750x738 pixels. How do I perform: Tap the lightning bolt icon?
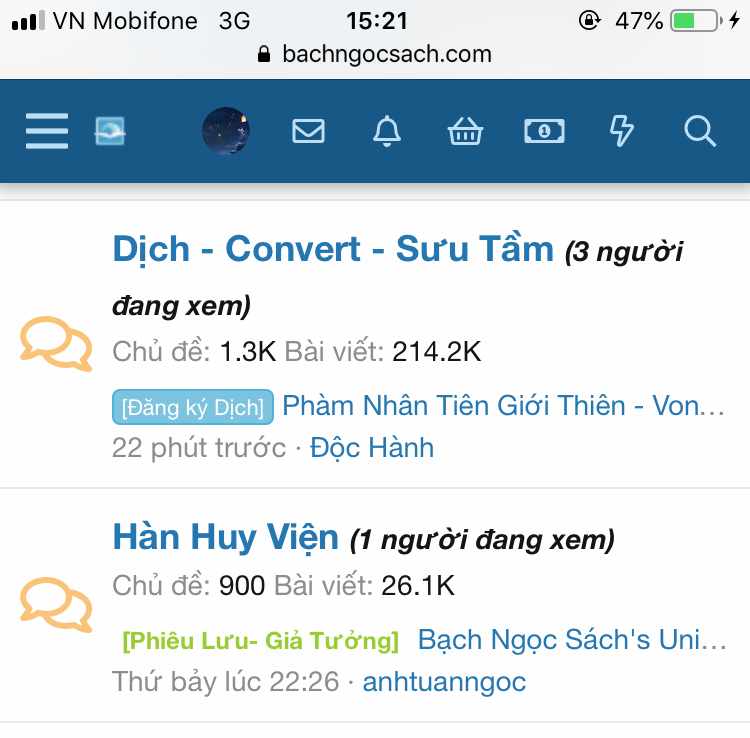coord(622,131)
